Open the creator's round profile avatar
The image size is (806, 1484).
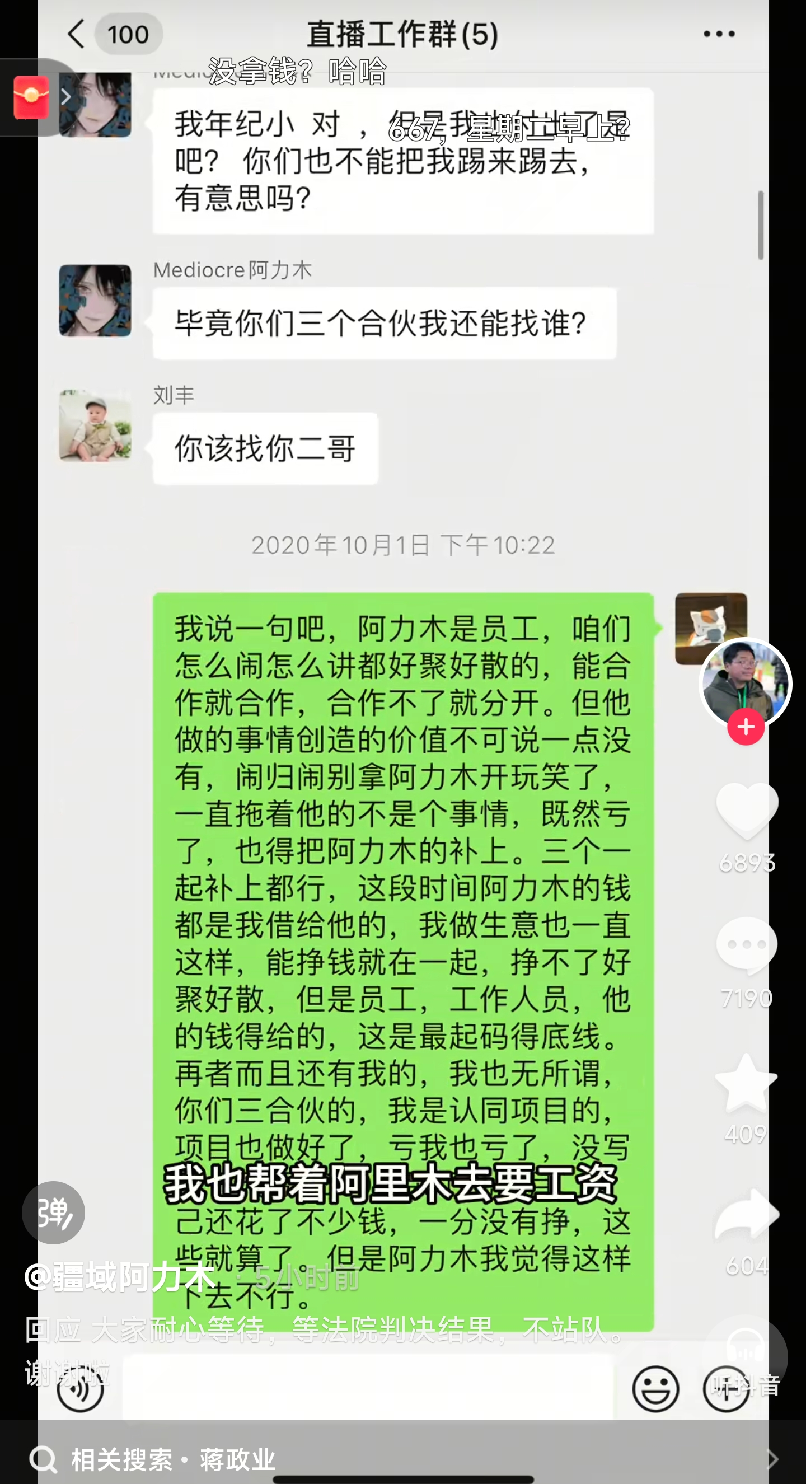click(x=746, y=683)
